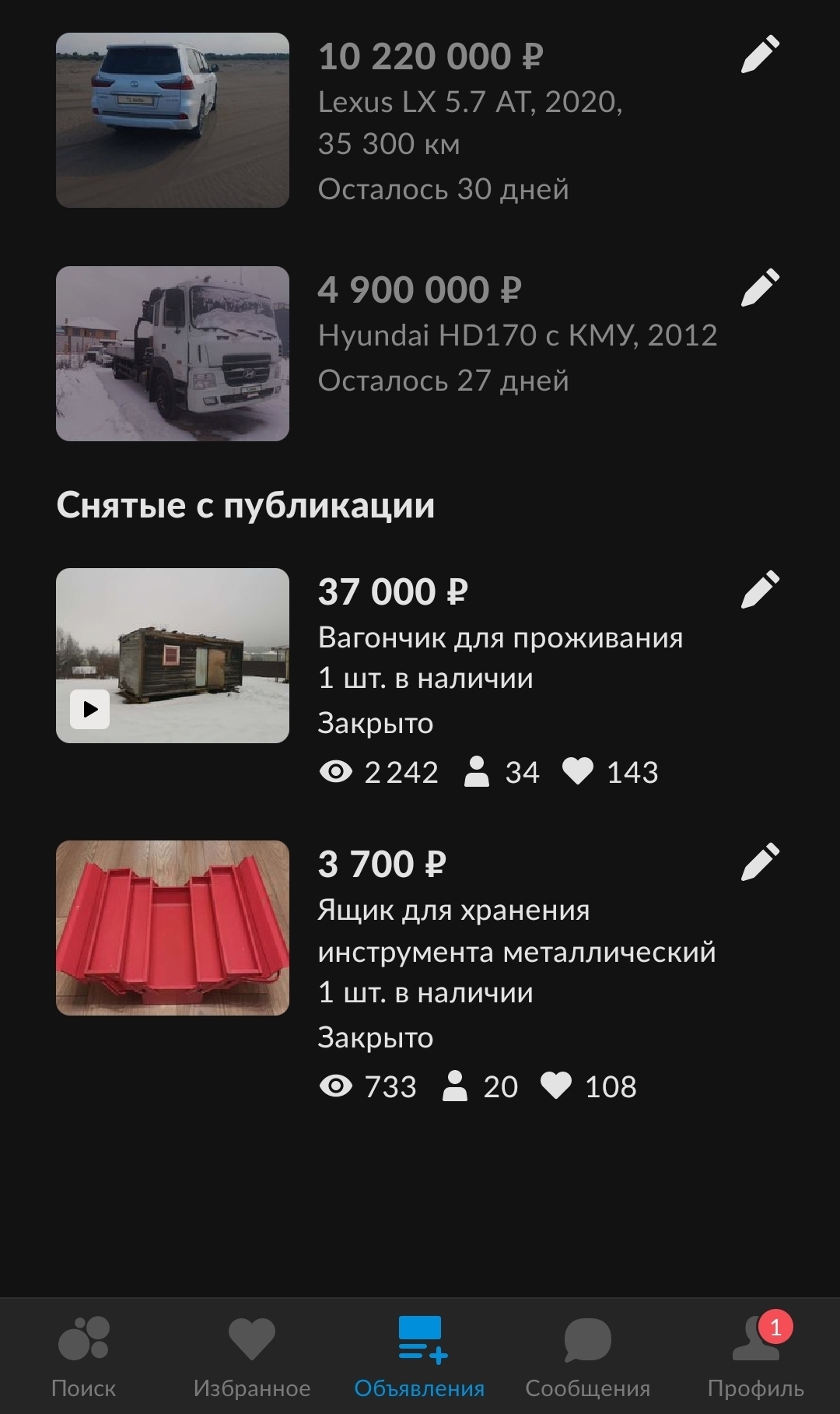Play the Вагончик для проживания video

(90, 709)
